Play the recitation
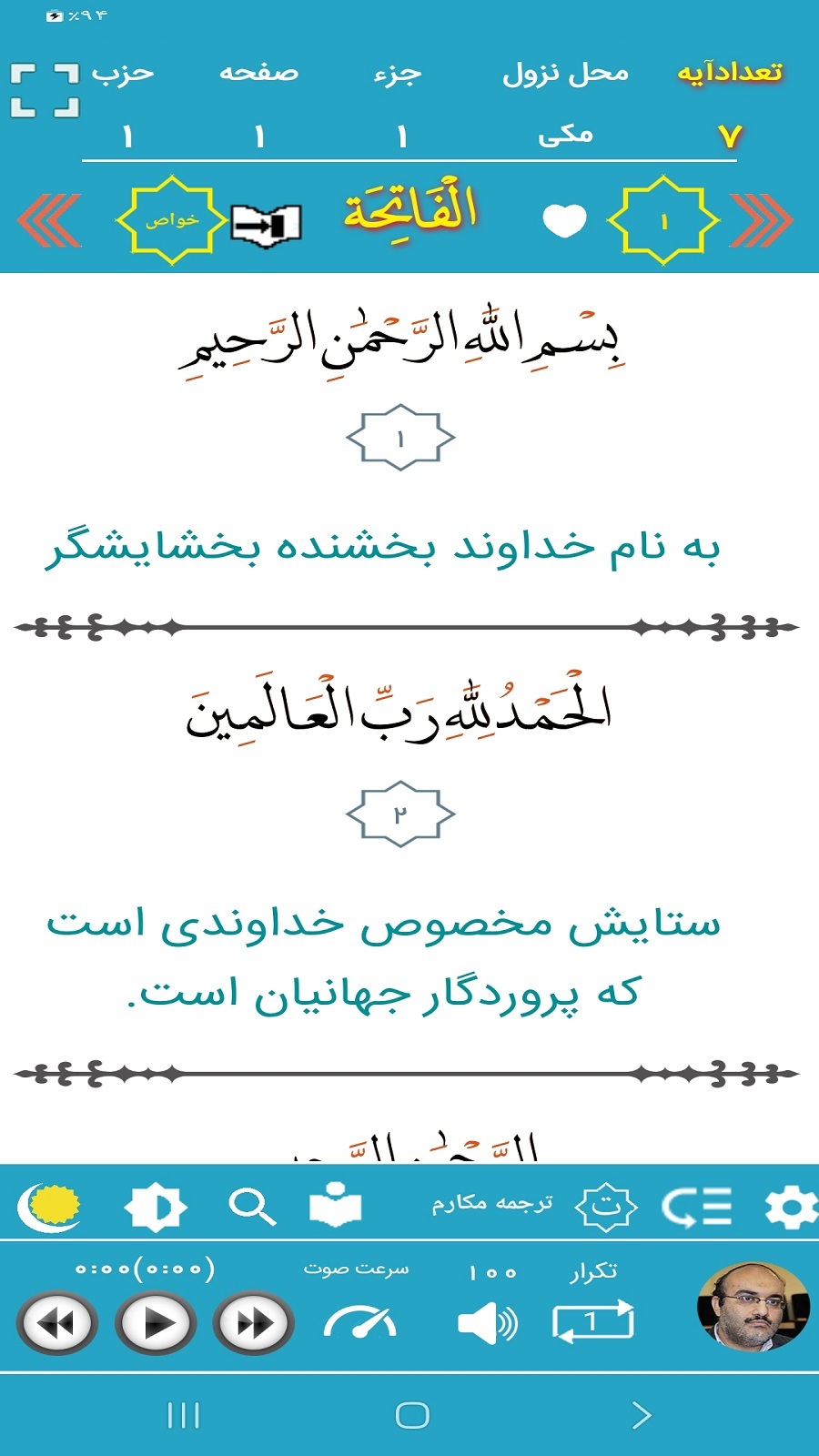This screenshot has height=1456, width=819. [x=157, y=1322]
